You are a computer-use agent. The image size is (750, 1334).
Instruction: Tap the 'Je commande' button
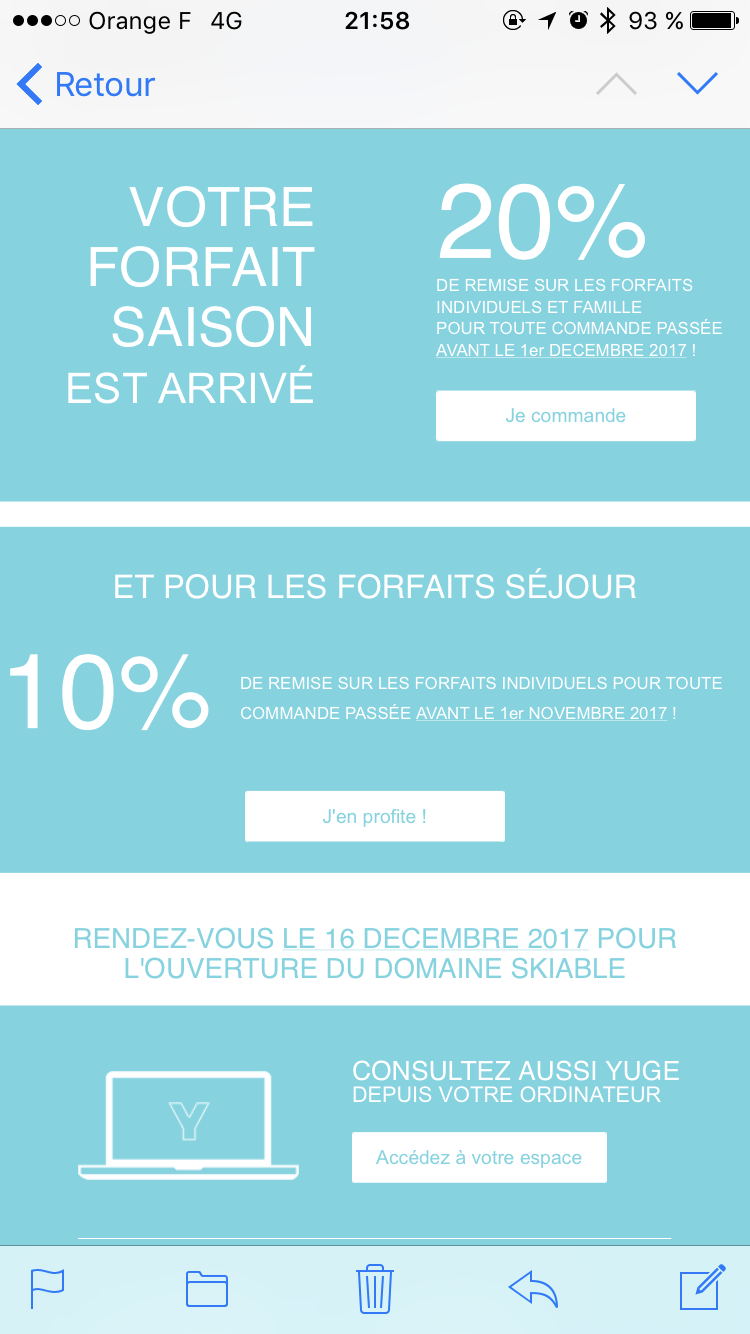click(565, 416)
